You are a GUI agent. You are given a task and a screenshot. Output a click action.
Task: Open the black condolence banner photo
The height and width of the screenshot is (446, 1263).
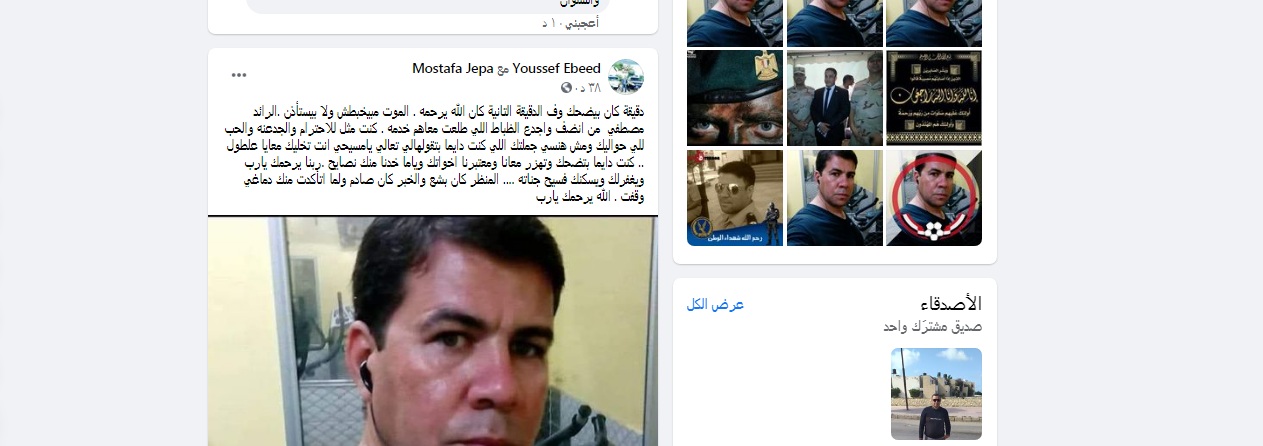click(934, 98)
